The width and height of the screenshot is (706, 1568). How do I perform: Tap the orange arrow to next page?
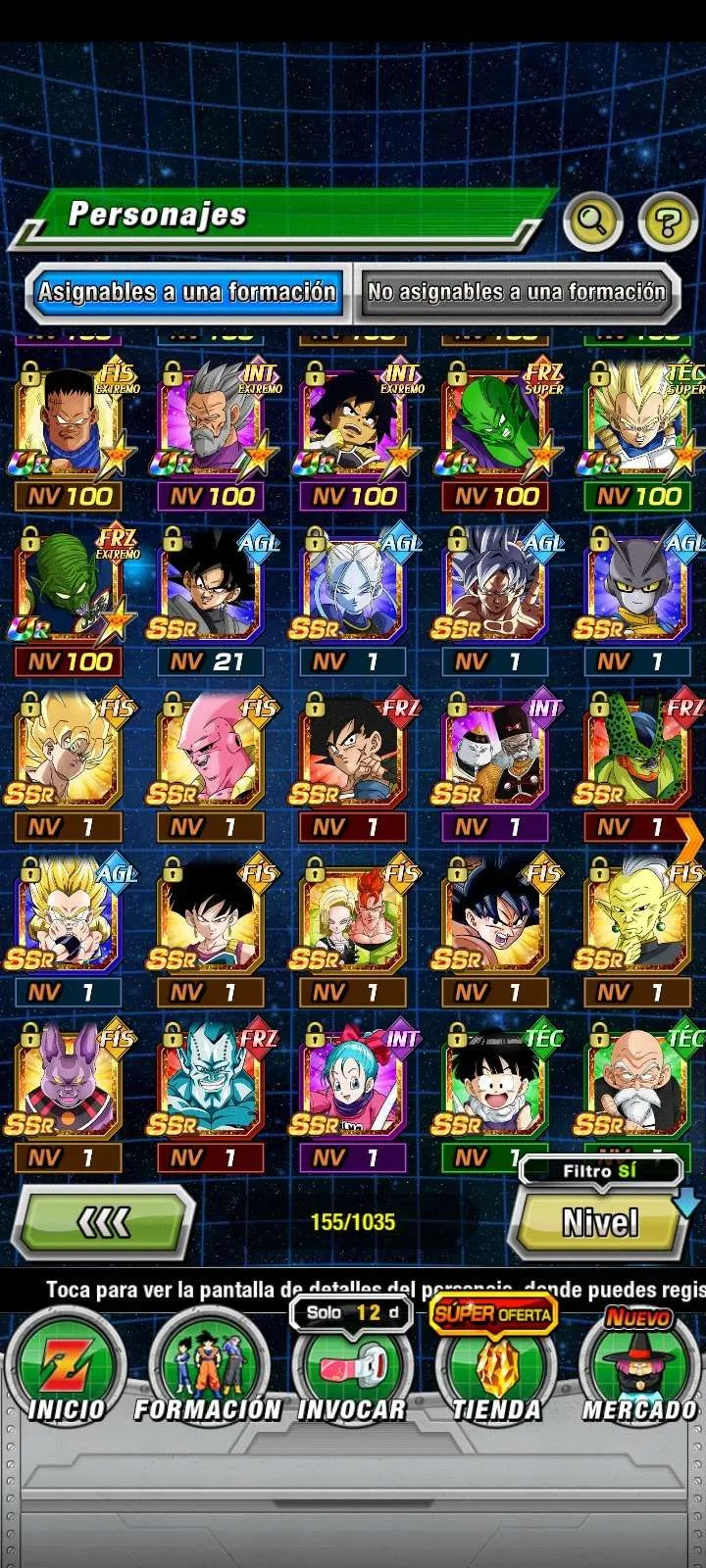[x=691, y=839]
